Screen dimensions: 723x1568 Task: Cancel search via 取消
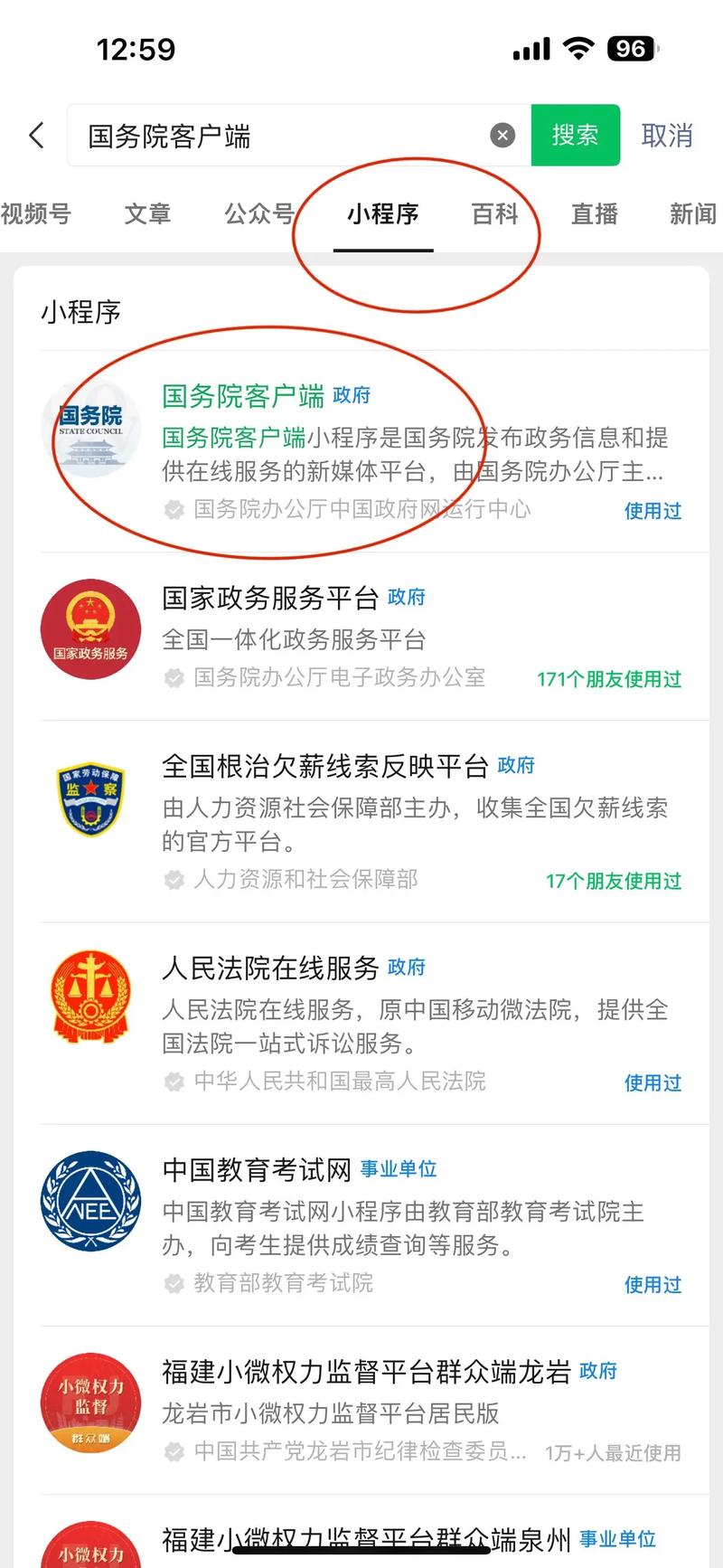click(x=667, y=136)
